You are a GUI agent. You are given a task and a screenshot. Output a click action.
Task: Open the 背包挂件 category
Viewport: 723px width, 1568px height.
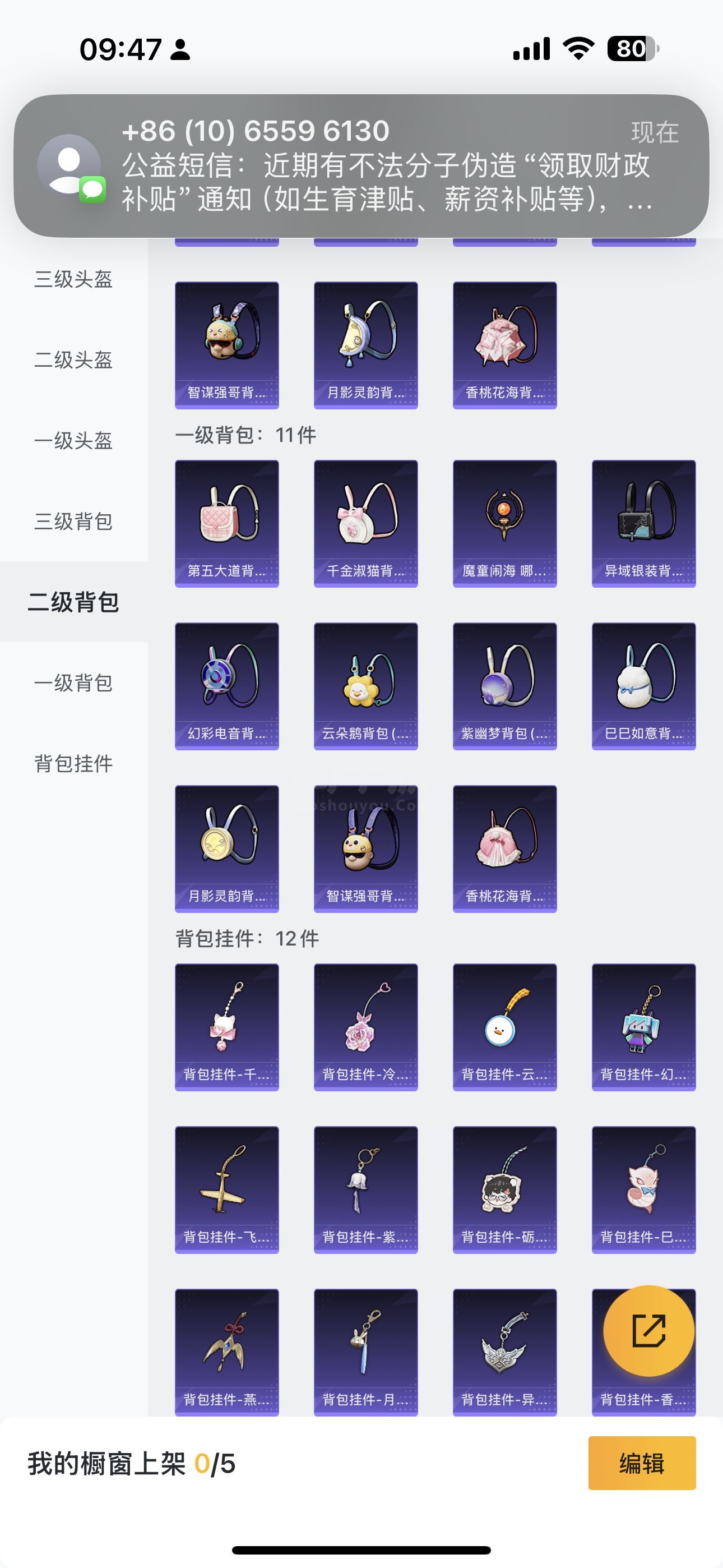coord(73,763)
